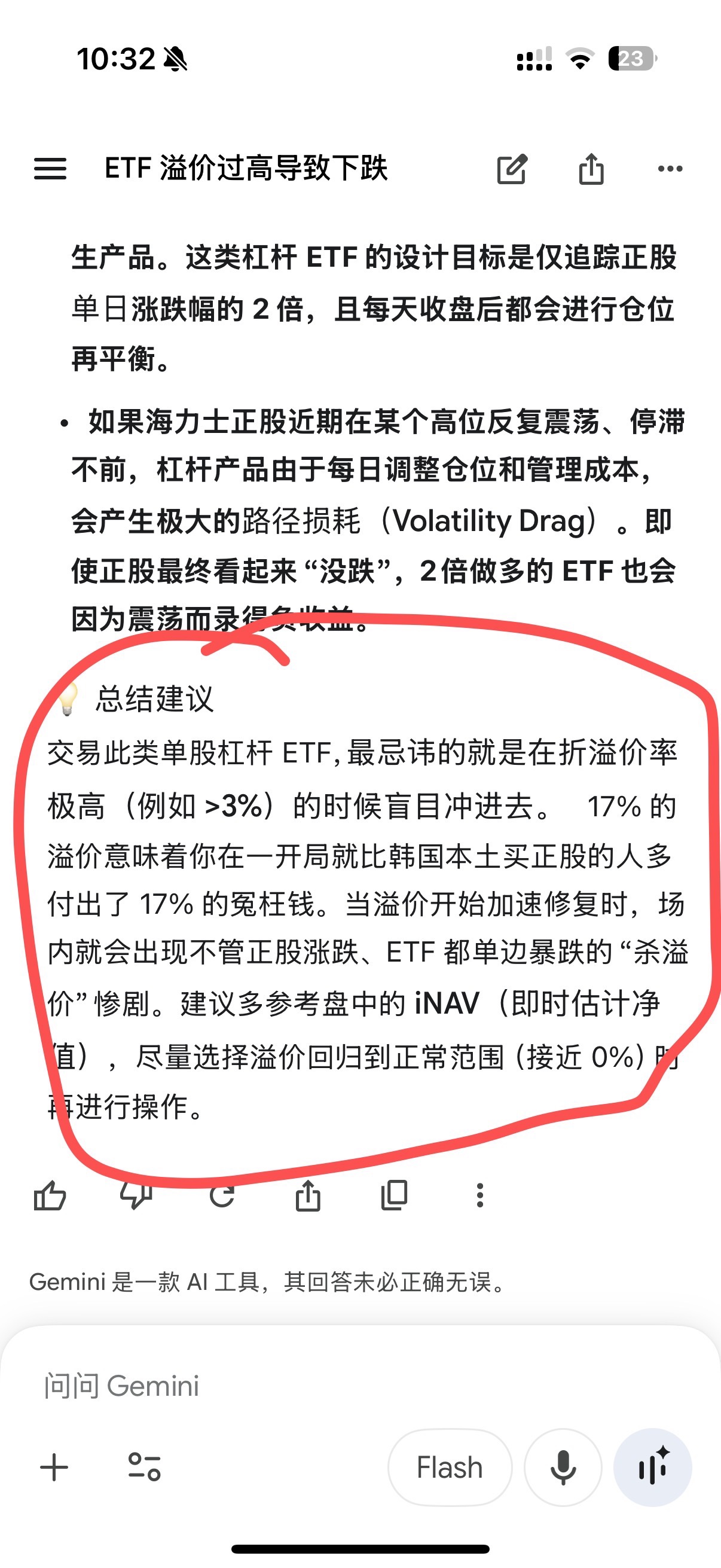The image size is (721, 1568).
Task: Regenerate the Gemini response
Action: tap(222, 1195)
